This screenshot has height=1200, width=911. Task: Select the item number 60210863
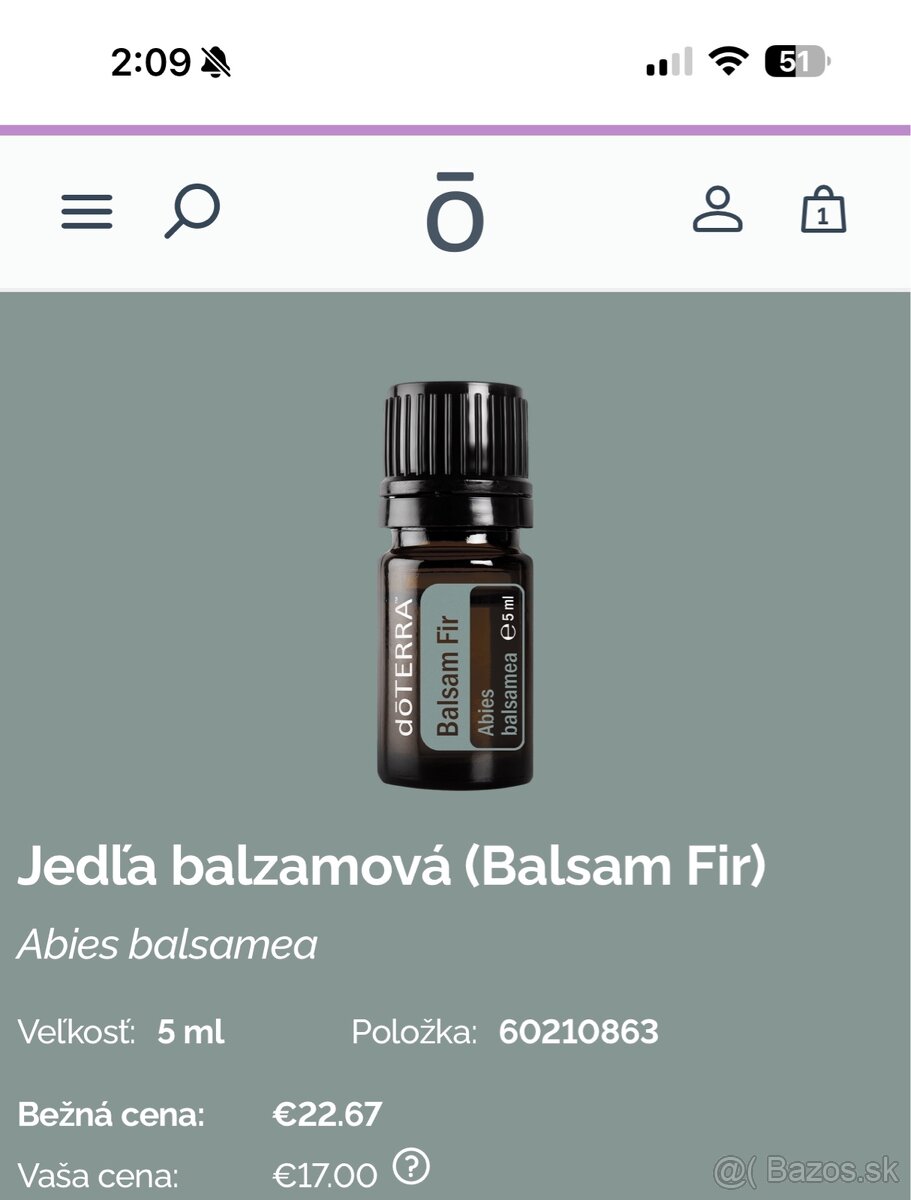579,1031
